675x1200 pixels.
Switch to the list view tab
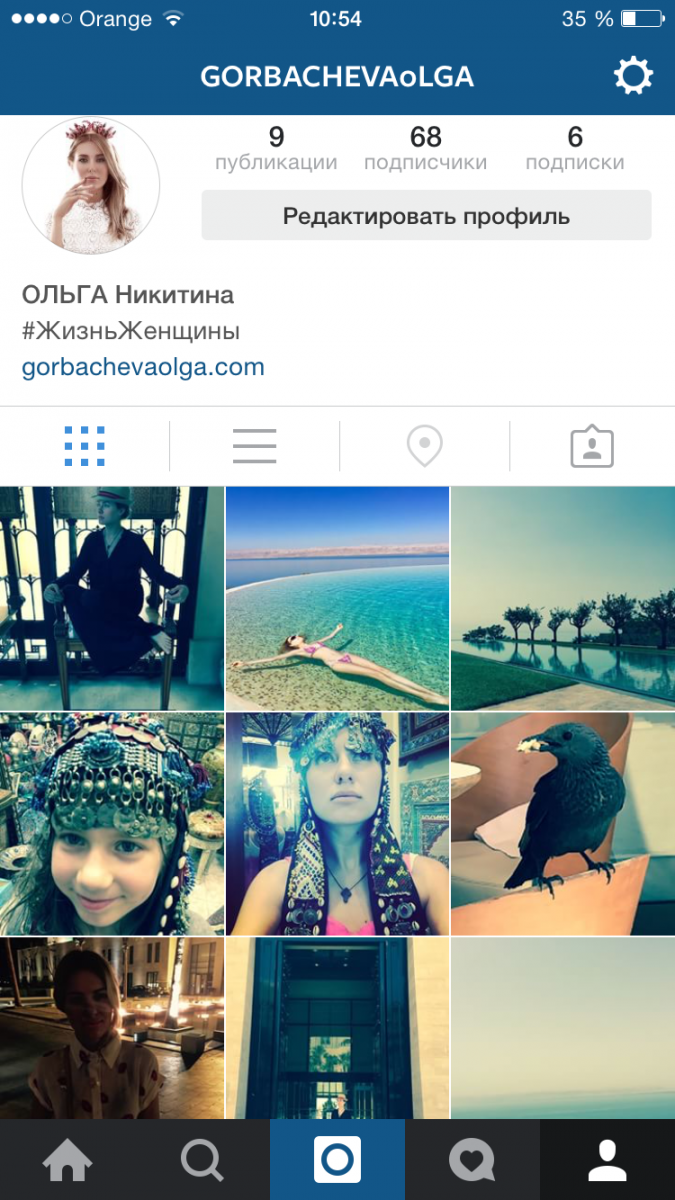pos(254,446)
